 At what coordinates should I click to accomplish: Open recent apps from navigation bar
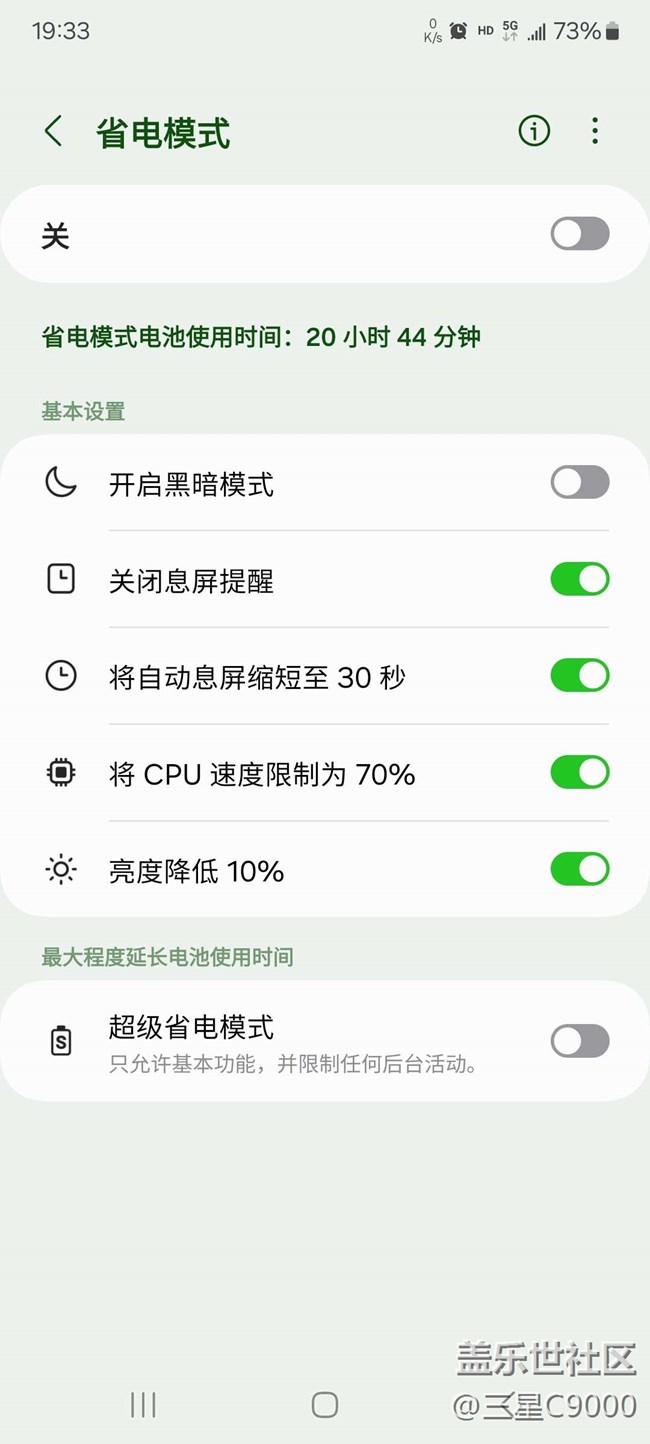143,1405
